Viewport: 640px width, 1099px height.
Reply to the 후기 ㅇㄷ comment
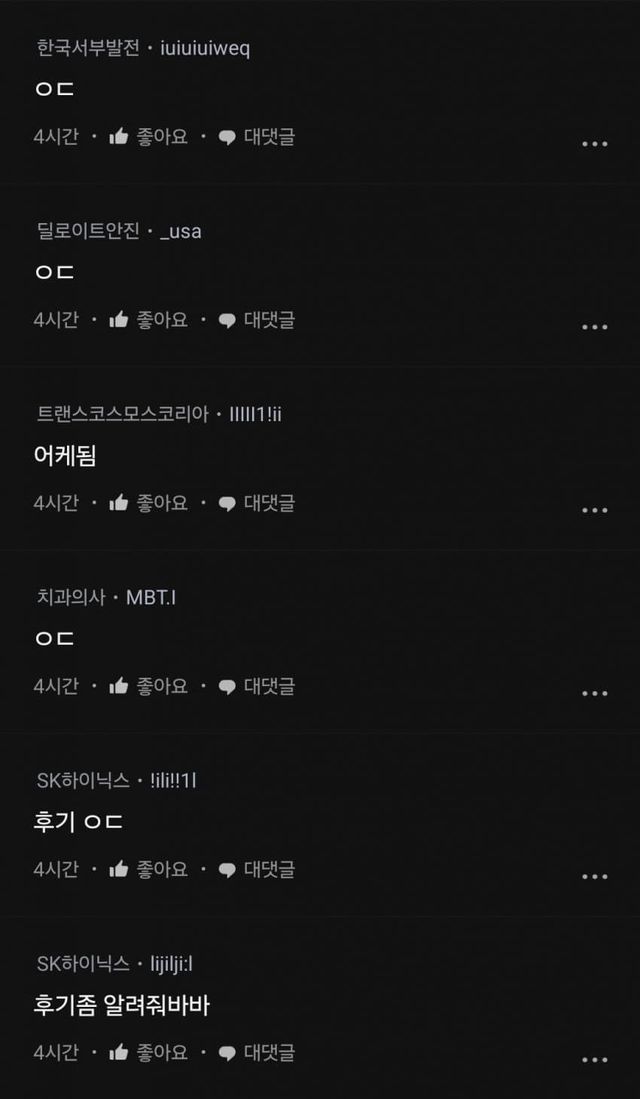[x=257, y=869]
